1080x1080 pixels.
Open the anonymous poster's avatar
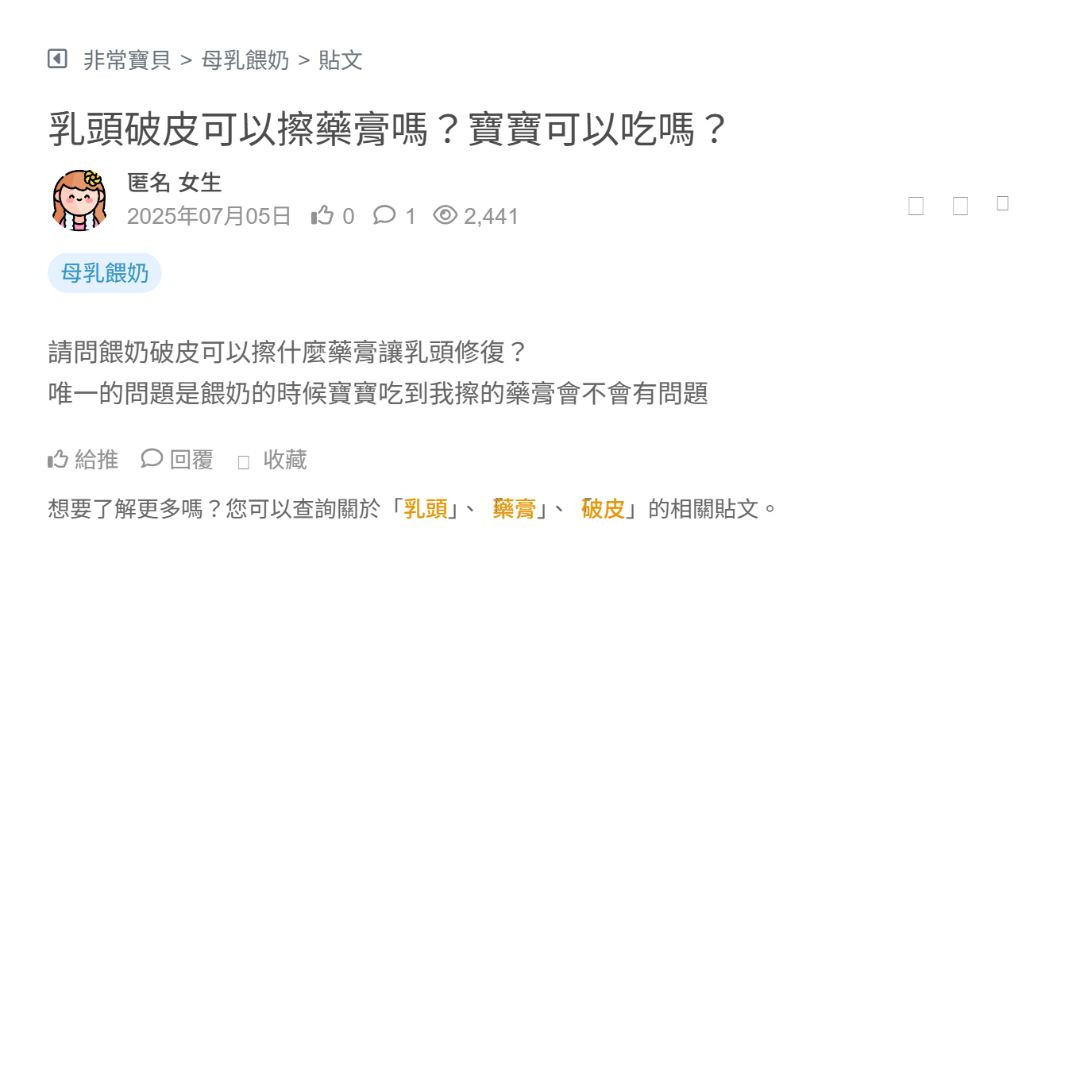click(x=80, y=200)
